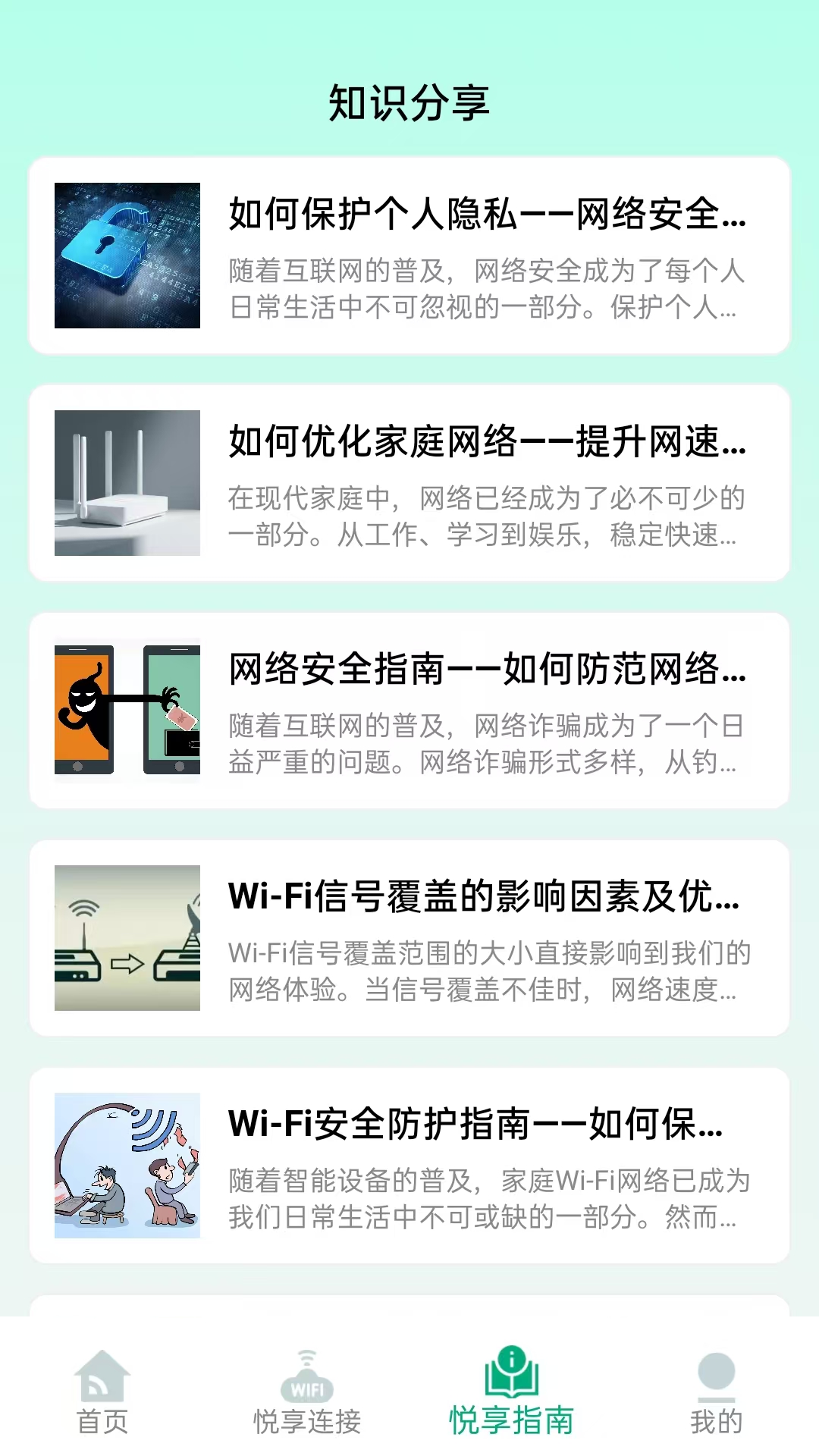Open the Wi-Fi security protection guide
The height and width of the screenshot is (1456, 819).
(x=409, y=1166)
